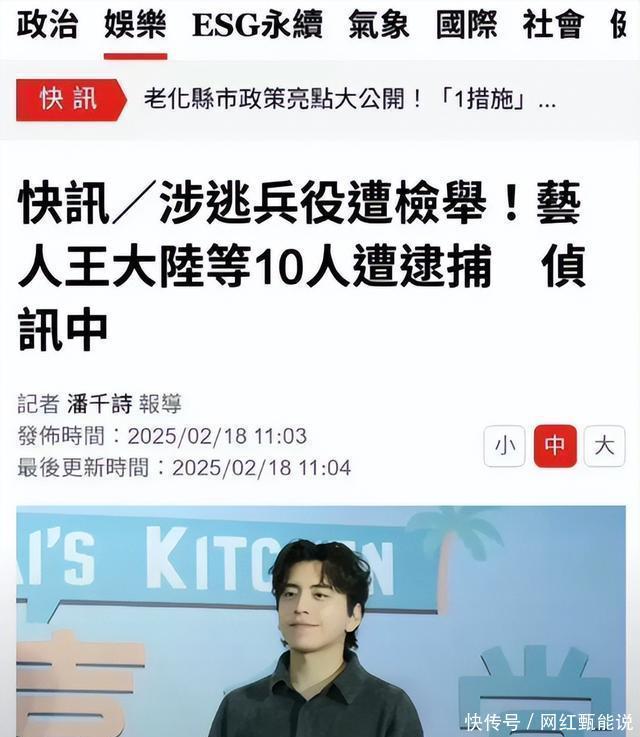Open the 快訊 headline about 老化縣市政策
640x737 pixels.
click(x=350, y=100)
